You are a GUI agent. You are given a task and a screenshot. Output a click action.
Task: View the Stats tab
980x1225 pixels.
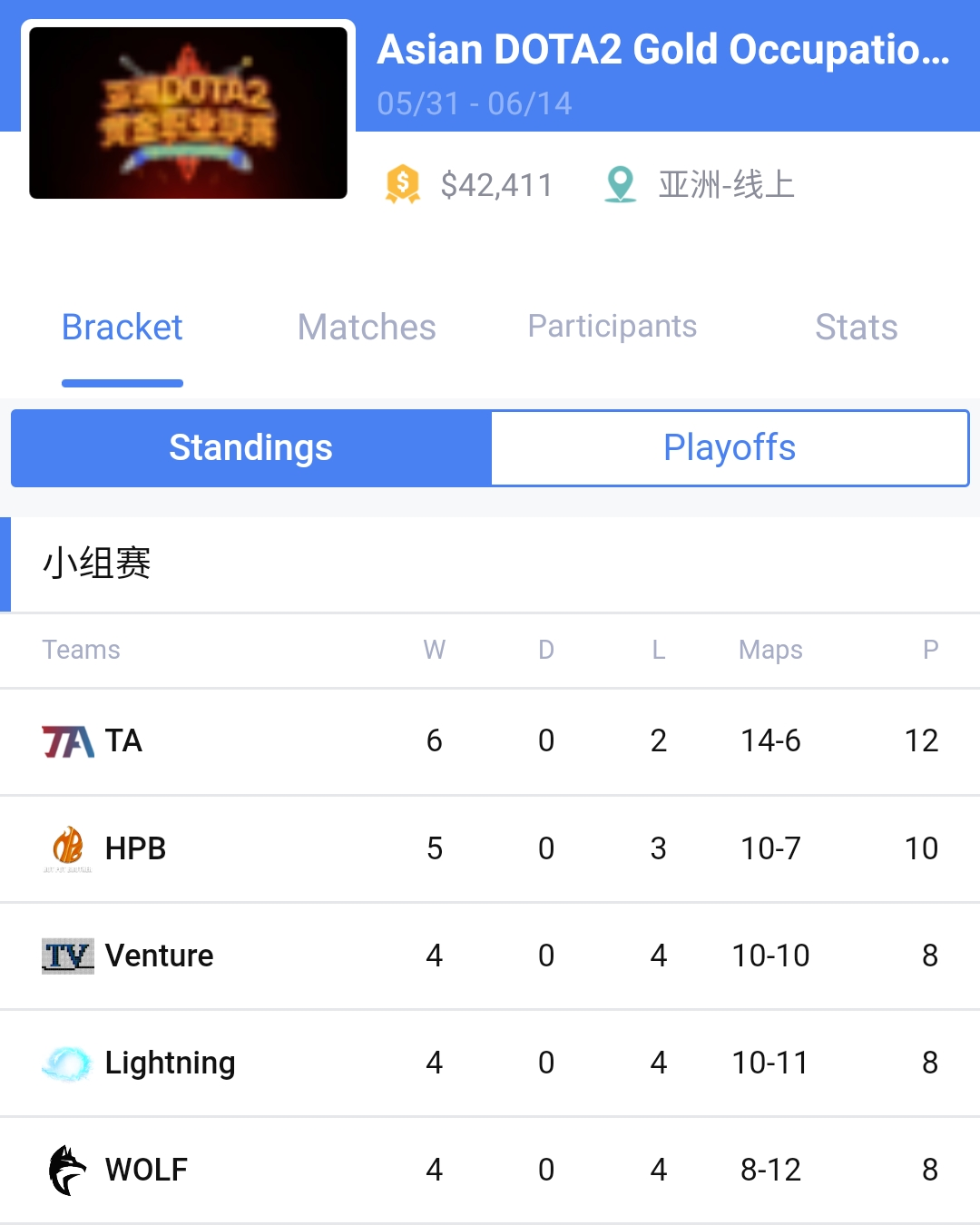856,328
